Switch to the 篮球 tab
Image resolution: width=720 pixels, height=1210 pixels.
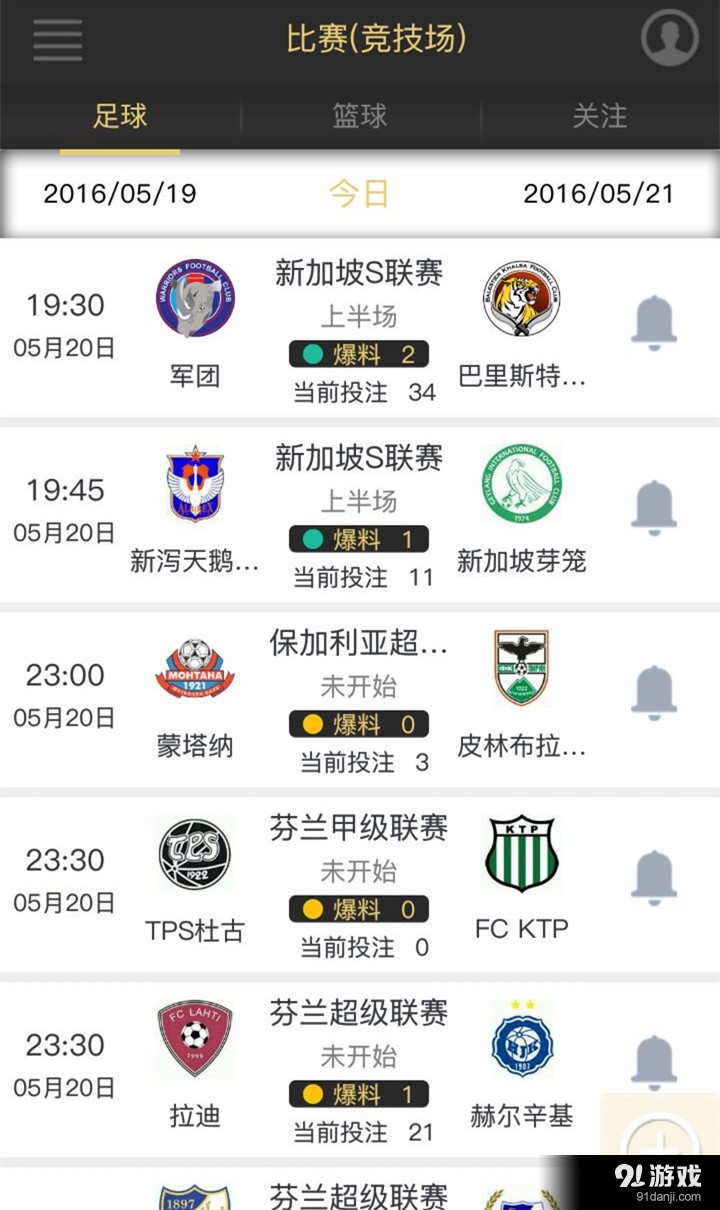[x=358, y=117]
